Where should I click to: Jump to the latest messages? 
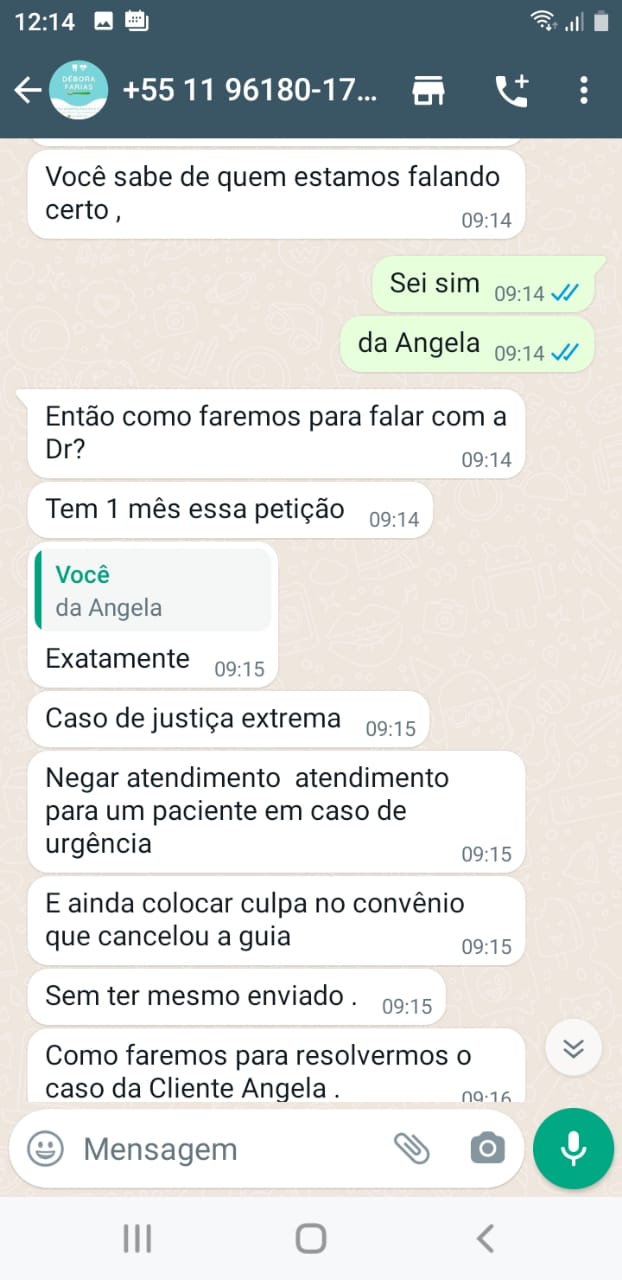click(x=573, y=1048)
